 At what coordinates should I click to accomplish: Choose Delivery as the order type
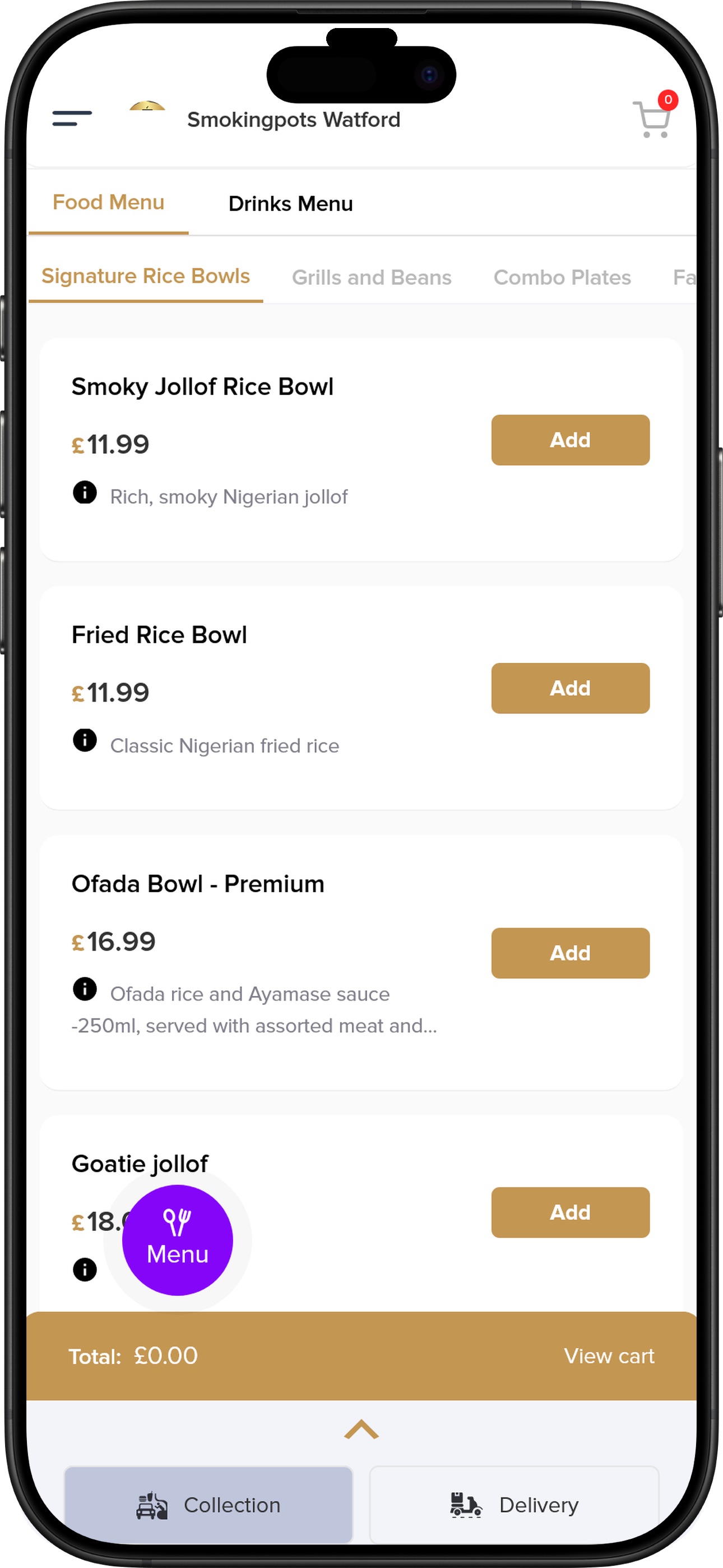[515, 1505]
